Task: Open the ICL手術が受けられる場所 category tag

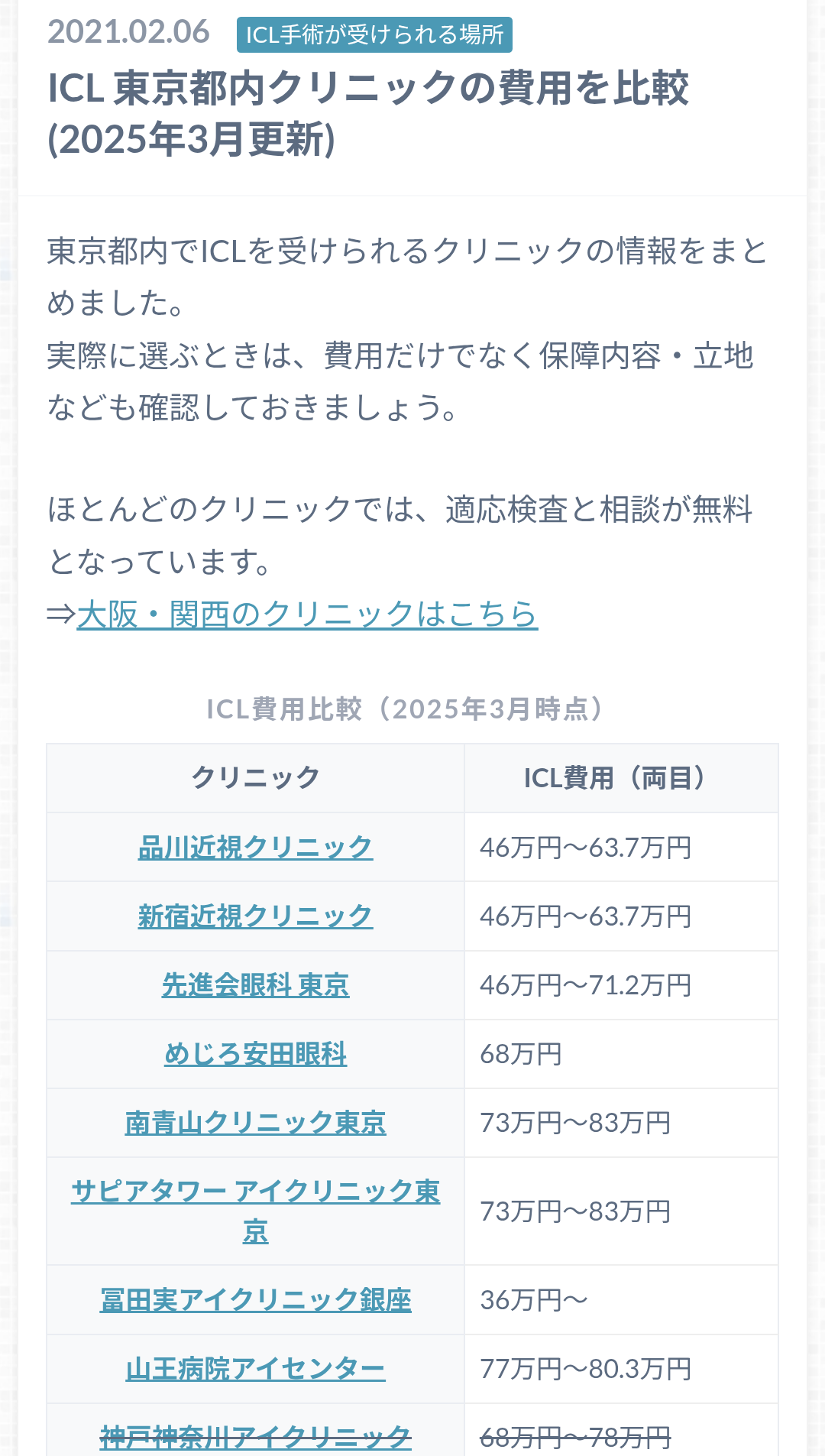Action: tap(374, 35)
